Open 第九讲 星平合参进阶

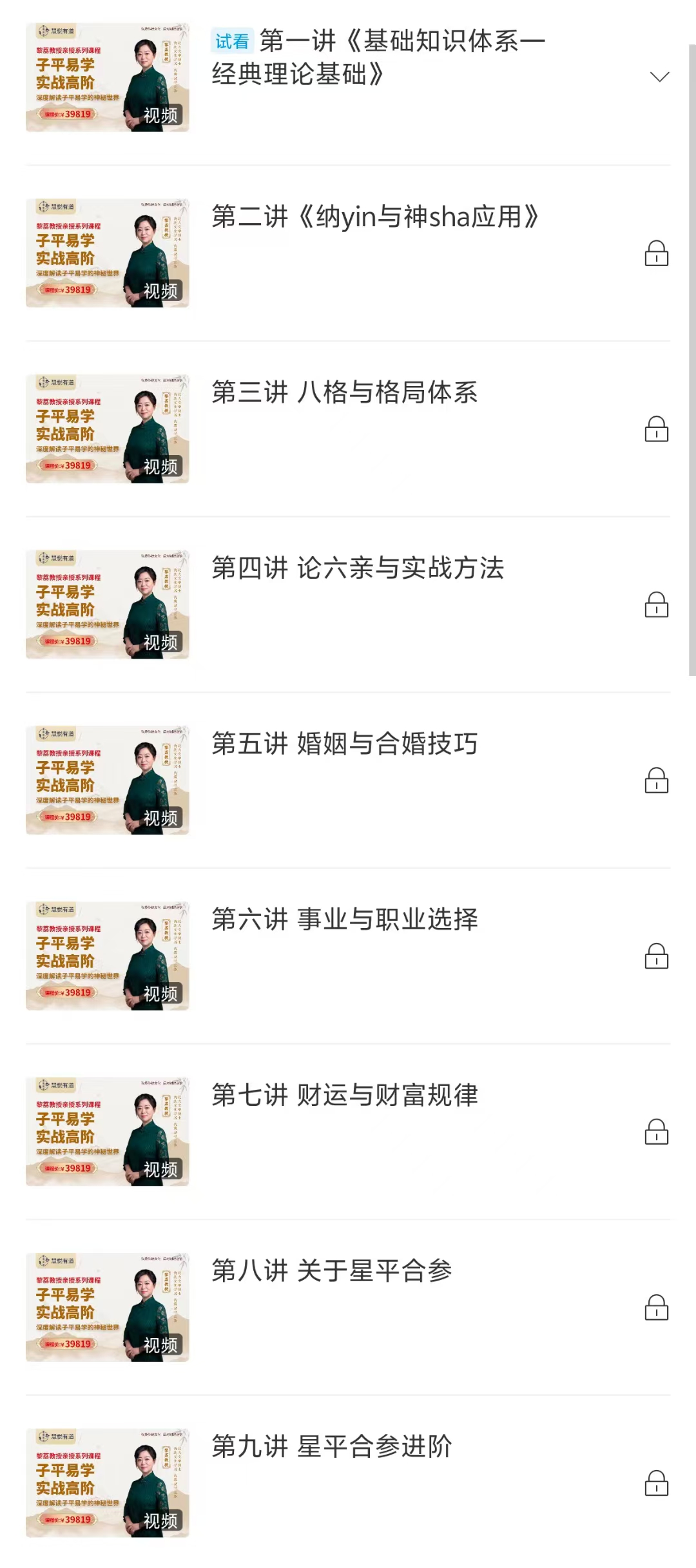[x=332, y=1447]
